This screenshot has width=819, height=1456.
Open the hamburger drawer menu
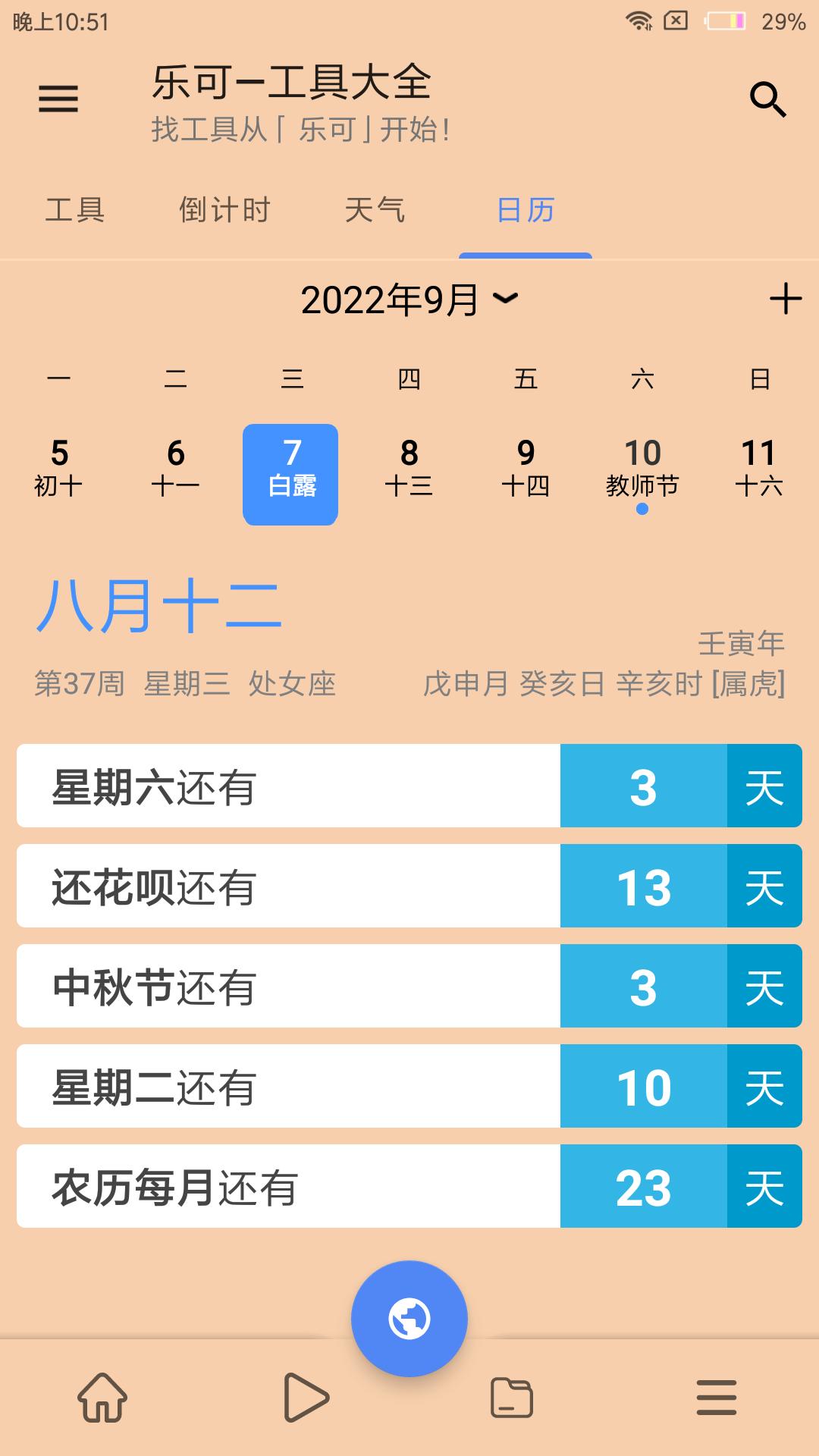coord(58,99)
